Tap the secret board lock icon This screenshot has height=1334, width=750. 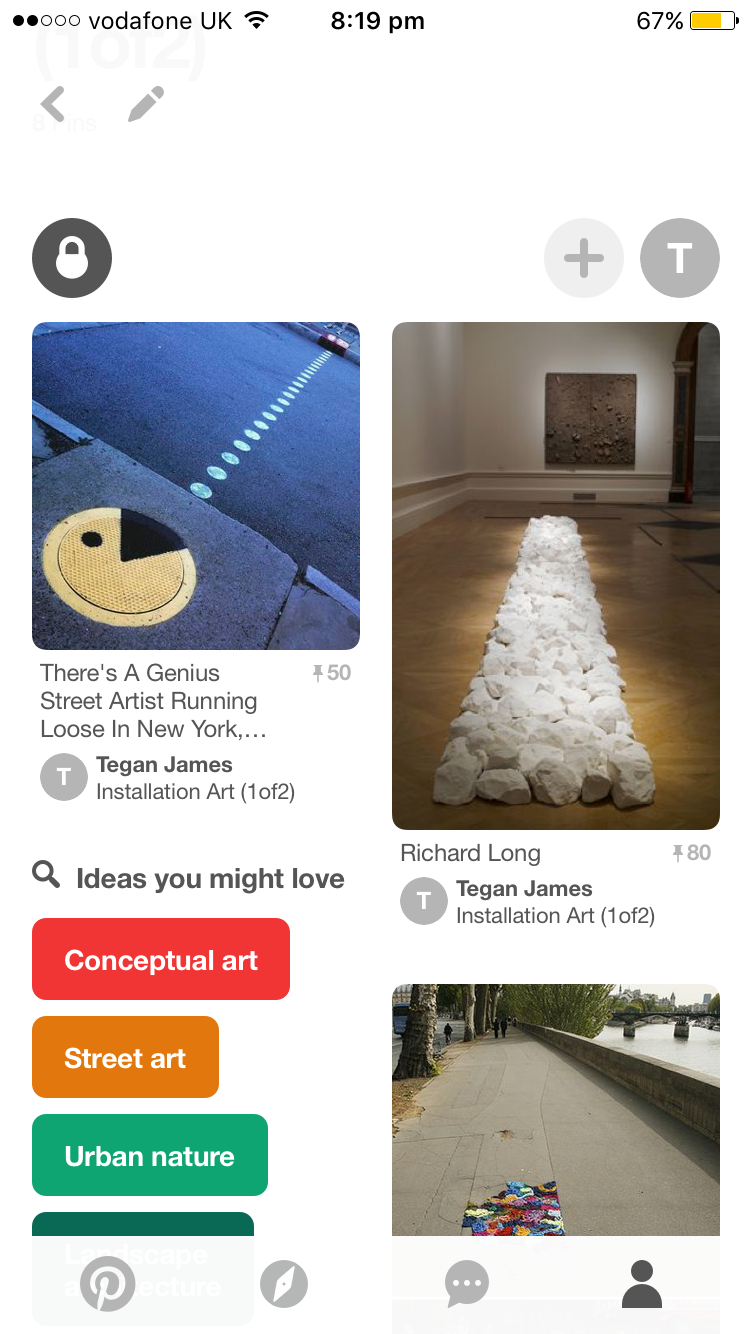pos(72,258)
